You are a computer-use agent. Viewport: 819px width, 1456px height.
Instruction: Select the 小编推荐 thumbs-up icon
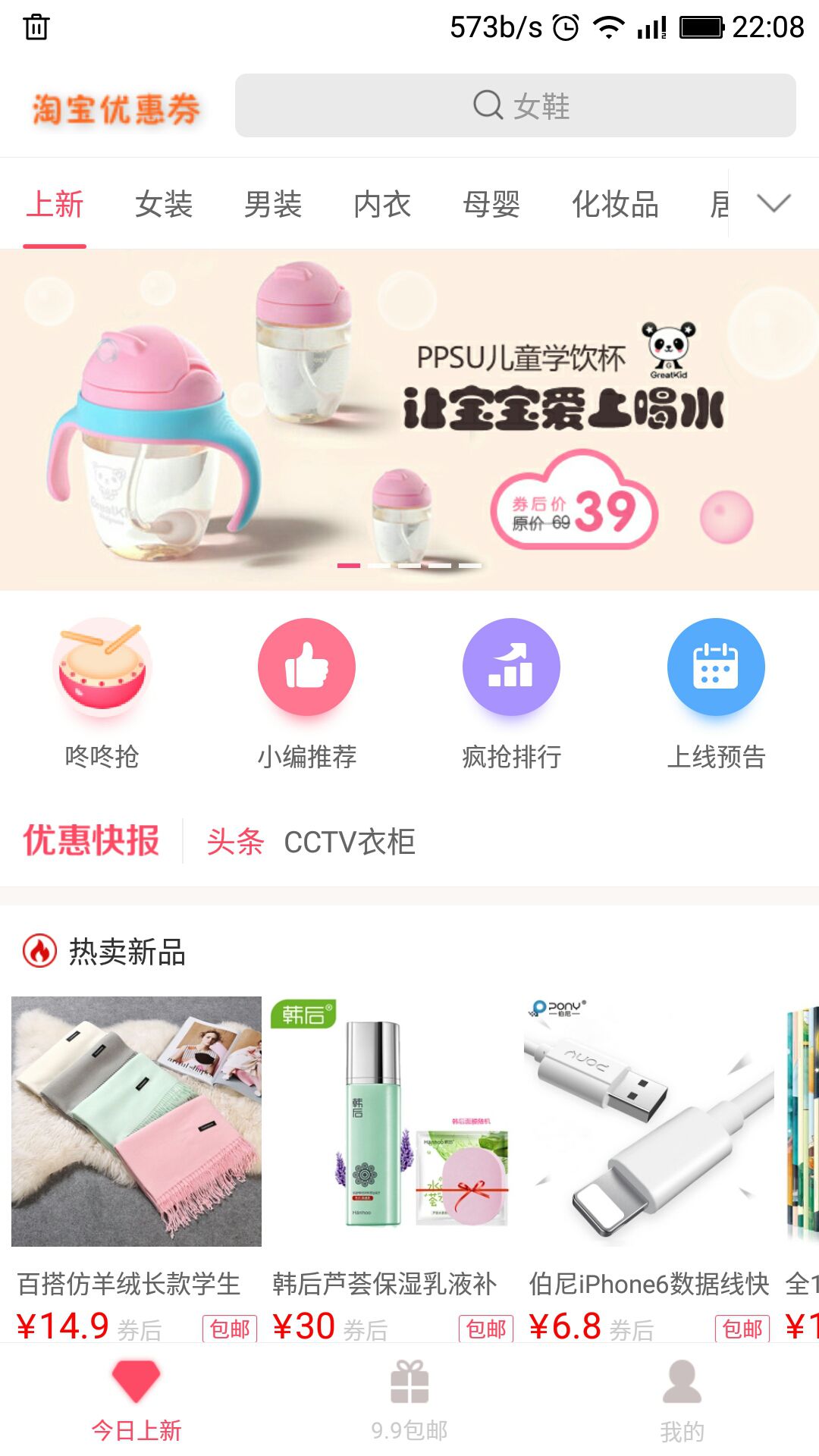point(307,666)
